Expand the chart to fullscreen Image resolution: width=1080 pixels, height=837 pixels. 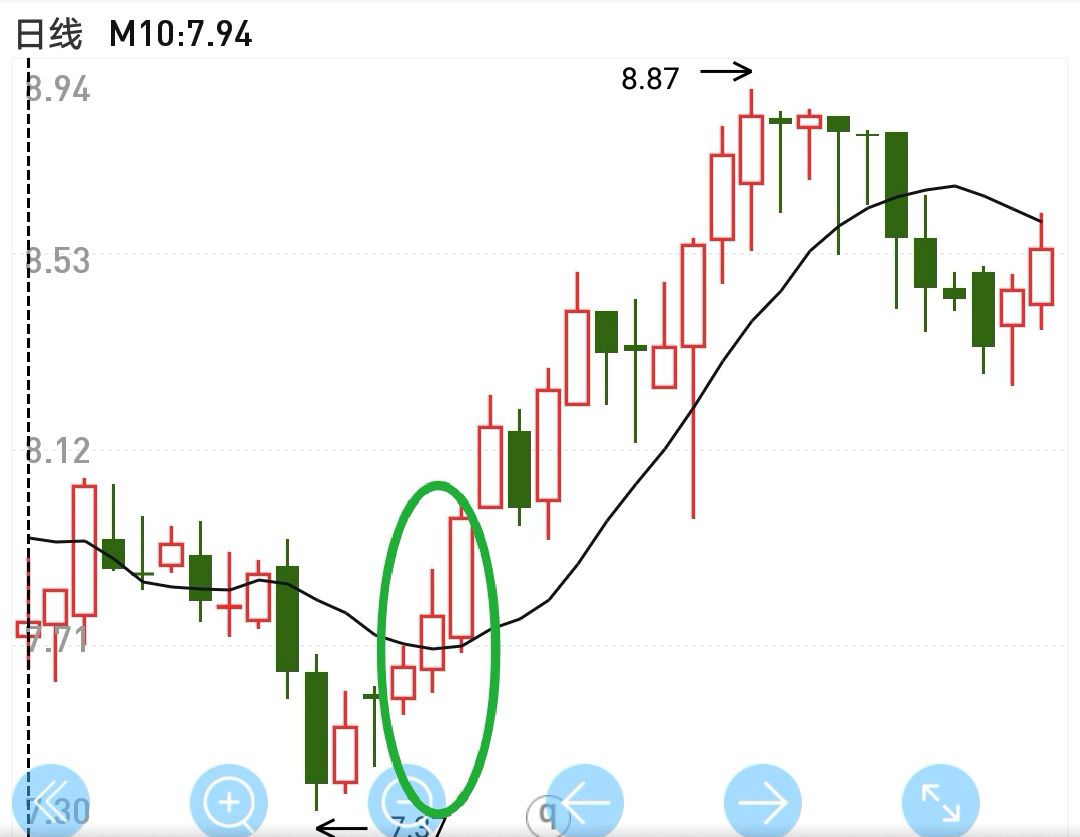940,802
